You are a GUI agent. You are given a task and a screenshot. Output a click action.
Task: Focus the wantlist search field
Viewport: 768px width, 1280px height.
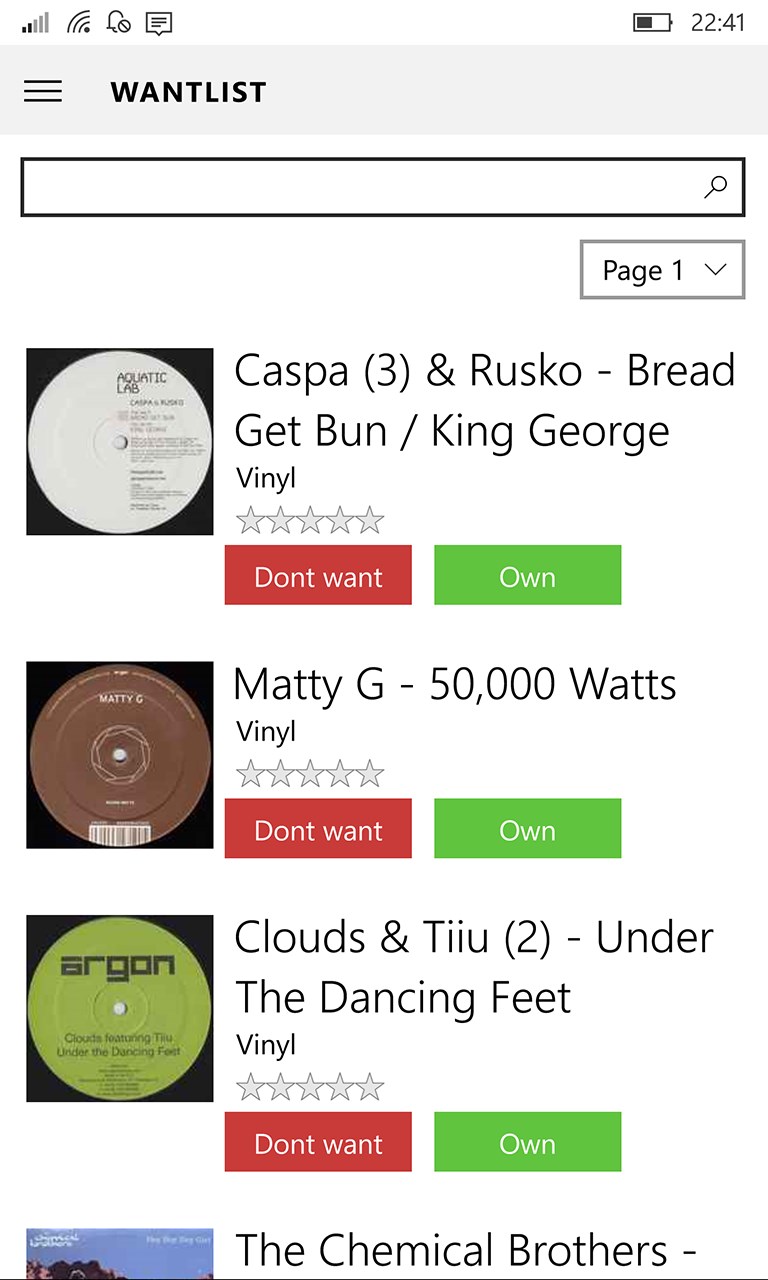tap(360, 187)
